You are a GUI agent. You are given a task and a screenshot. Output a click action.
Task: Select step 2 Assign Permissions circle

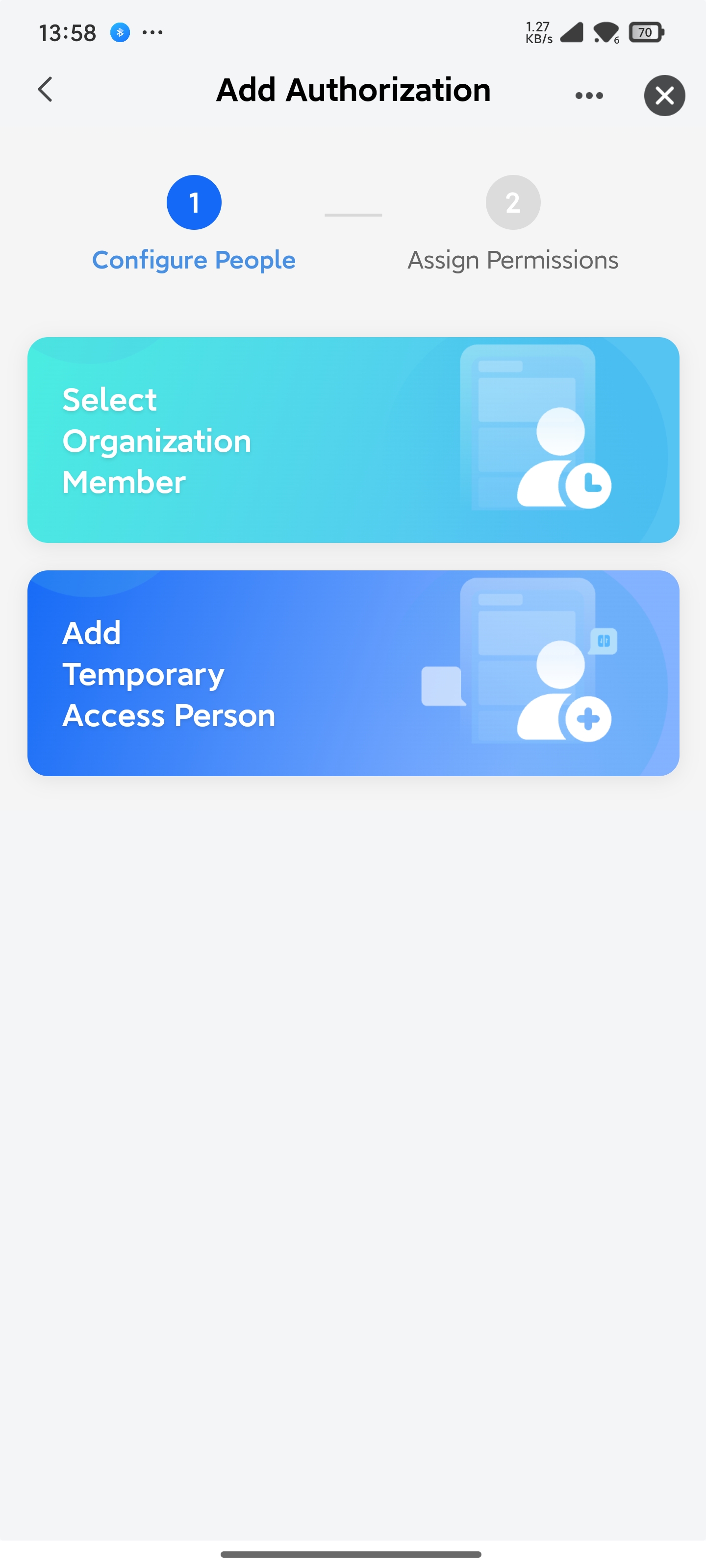(x=512, y=202)
